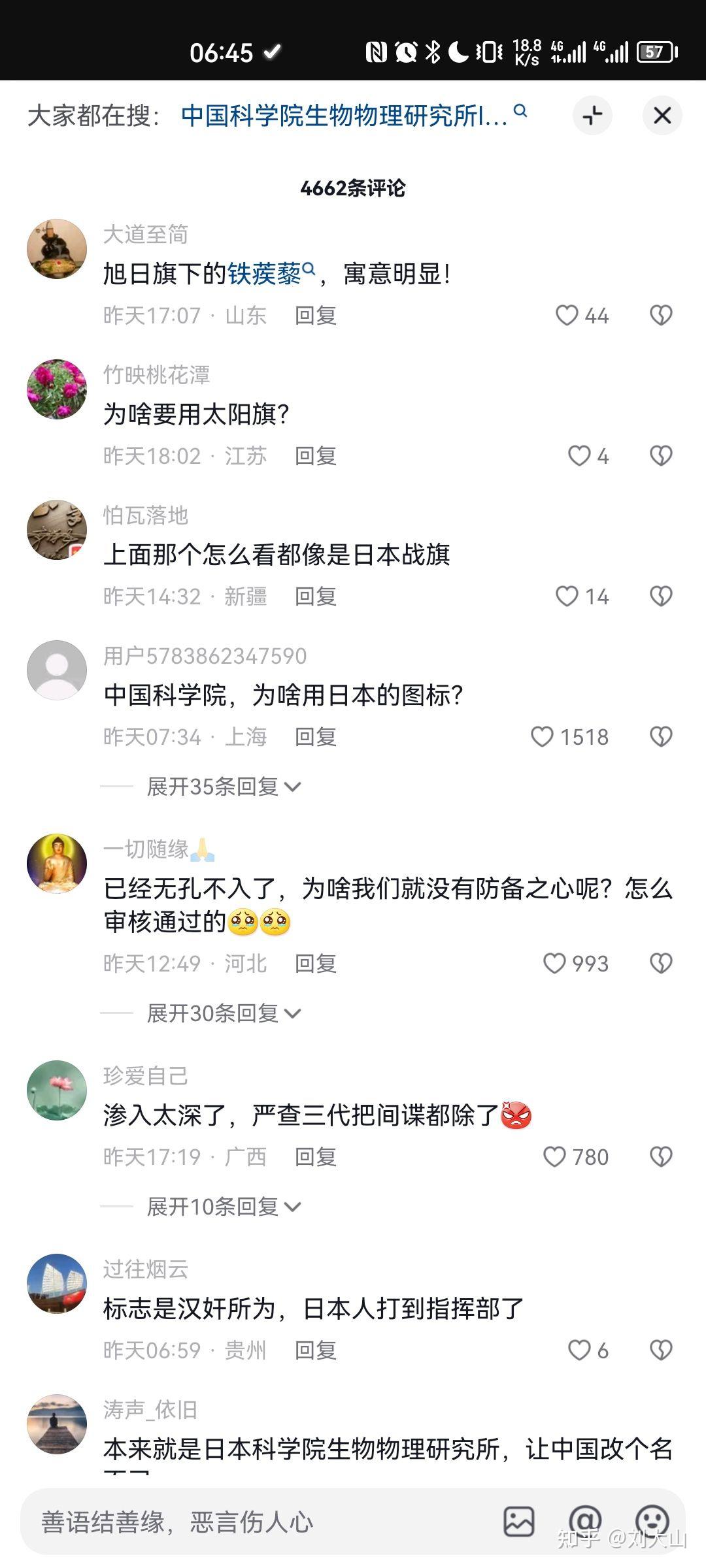Attach an image to the comment
706x1568 pixels.
[519, 1522]
